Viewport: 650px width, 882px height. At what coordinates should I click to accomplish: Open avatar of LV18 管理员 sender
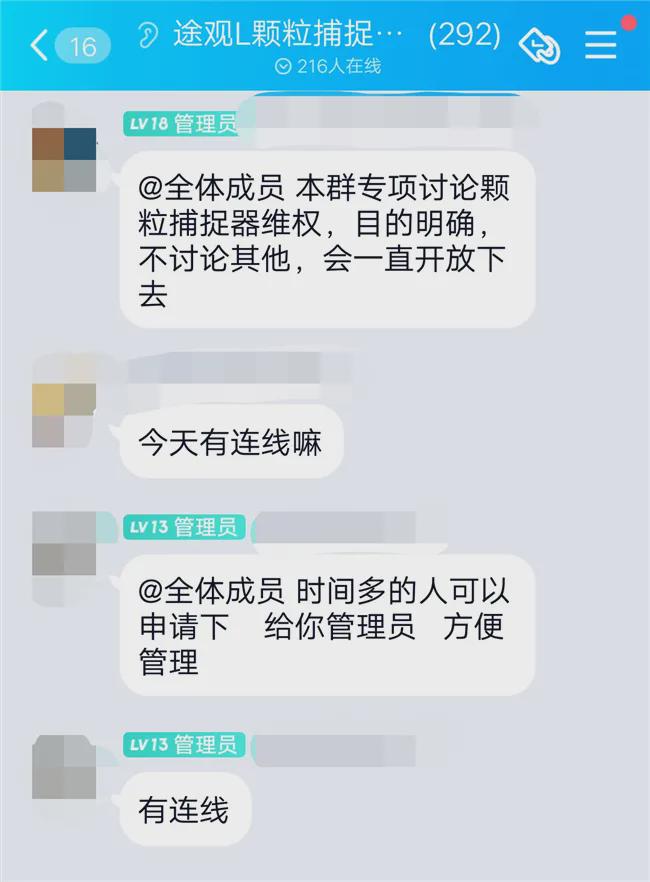tap(65, 159)
